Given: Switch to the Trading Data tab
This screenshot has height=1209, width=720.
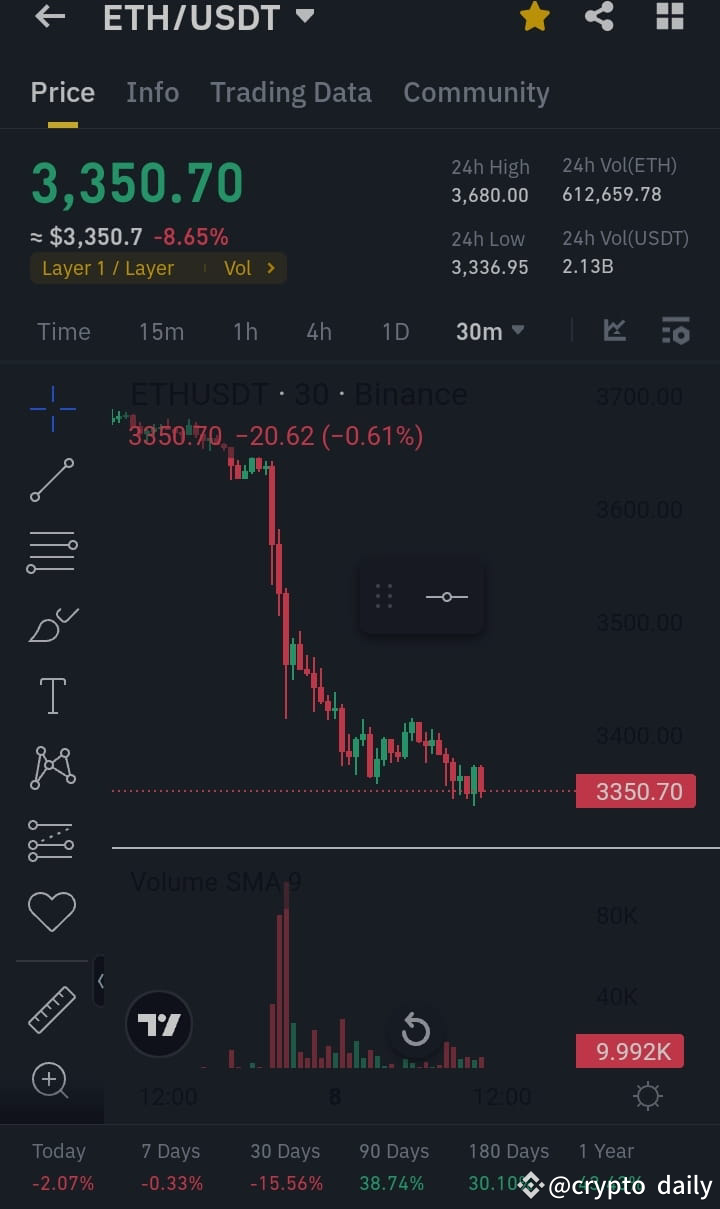Looking at the screenshot, I should 290,92.
